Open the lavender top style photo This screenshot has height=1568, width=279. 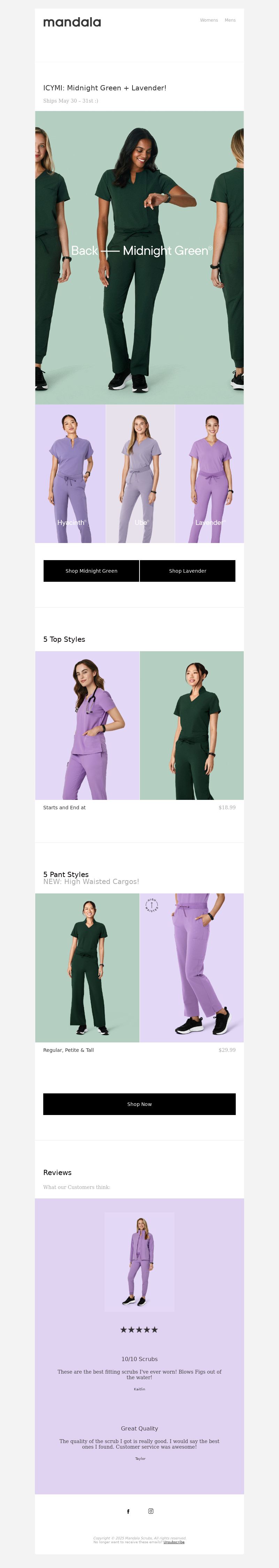87,725
